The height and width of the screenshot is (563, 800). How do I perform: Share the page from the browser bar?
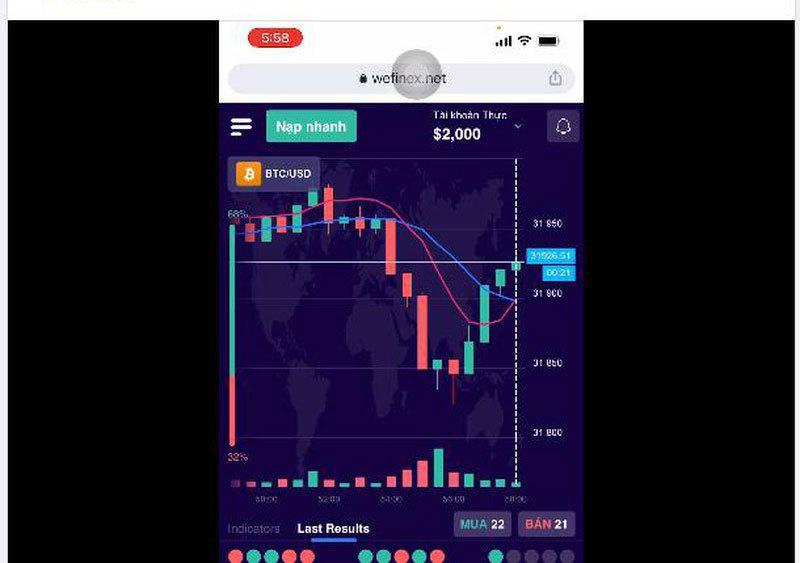555,78
